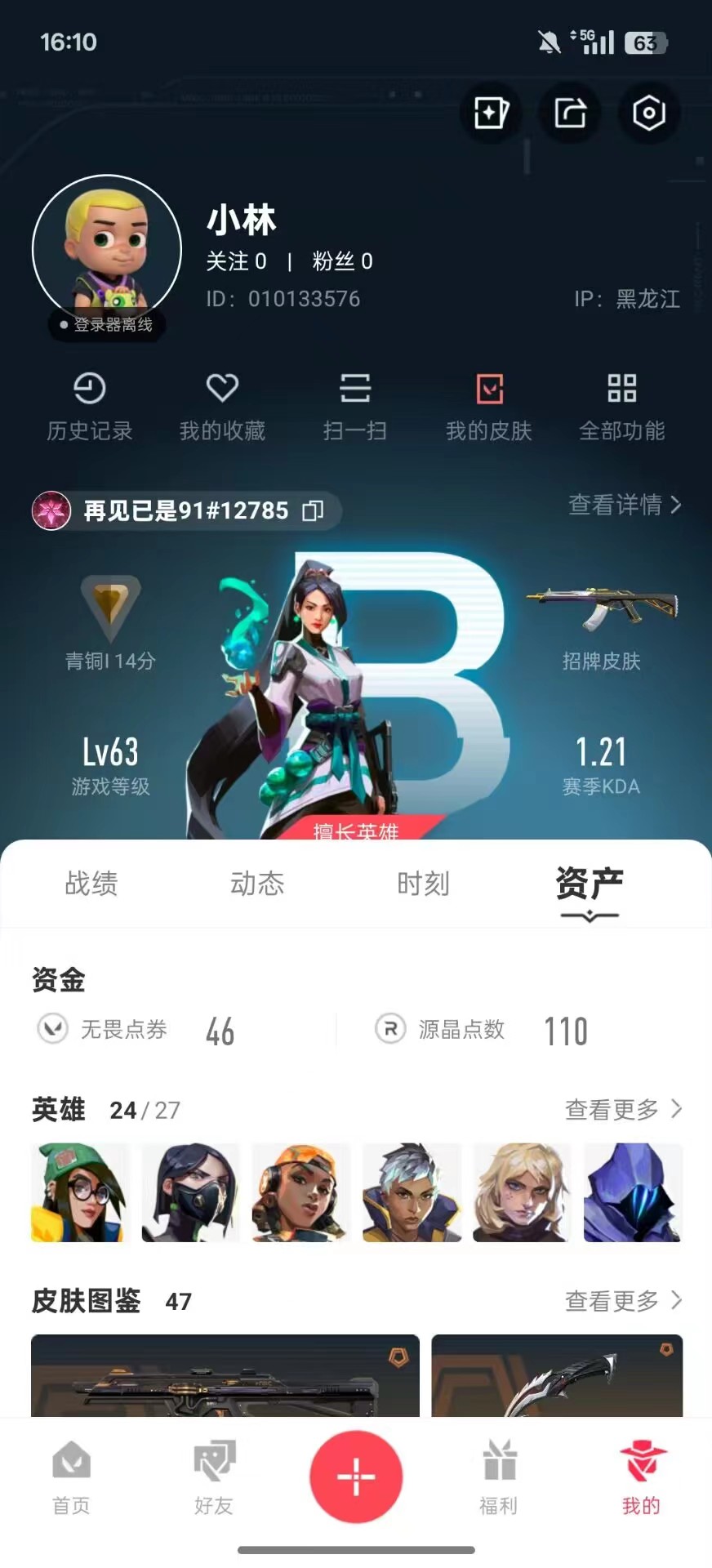
Task: Tap the red plus create button
Action: 356,1477
